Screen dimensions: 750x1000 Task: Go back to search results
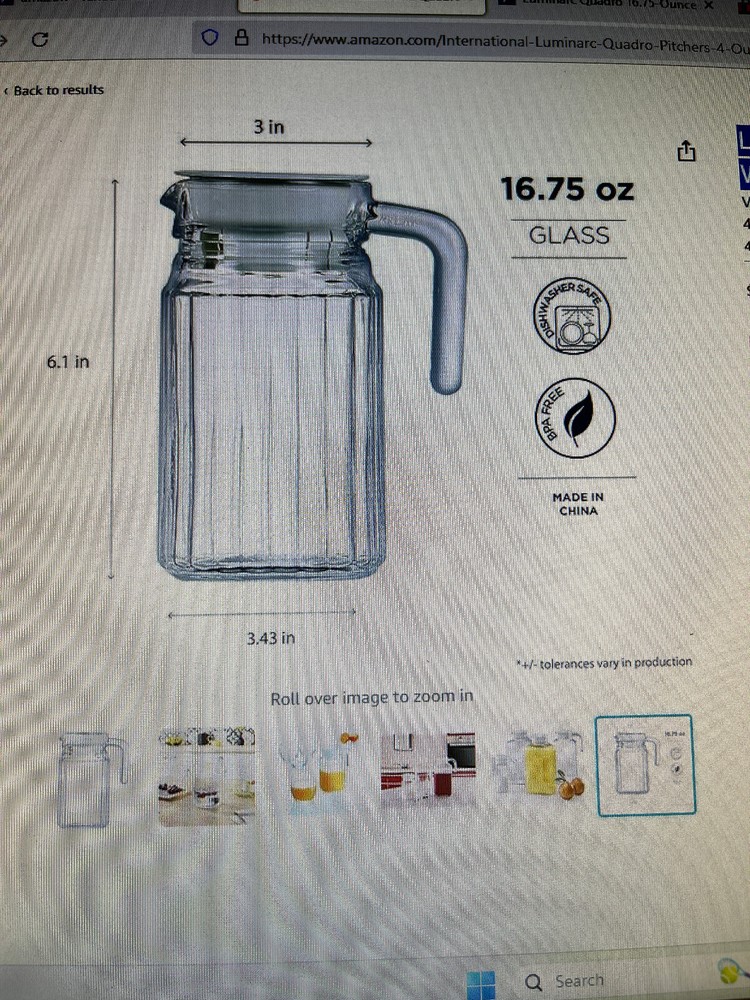click(x=58, y=90)
